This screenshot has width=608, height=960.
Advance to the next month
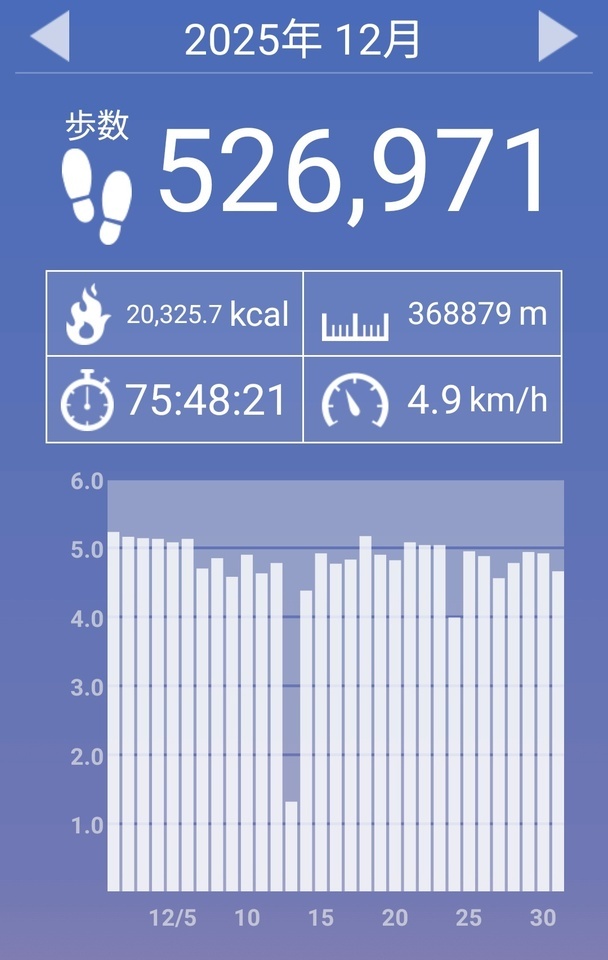click(557, 38)
